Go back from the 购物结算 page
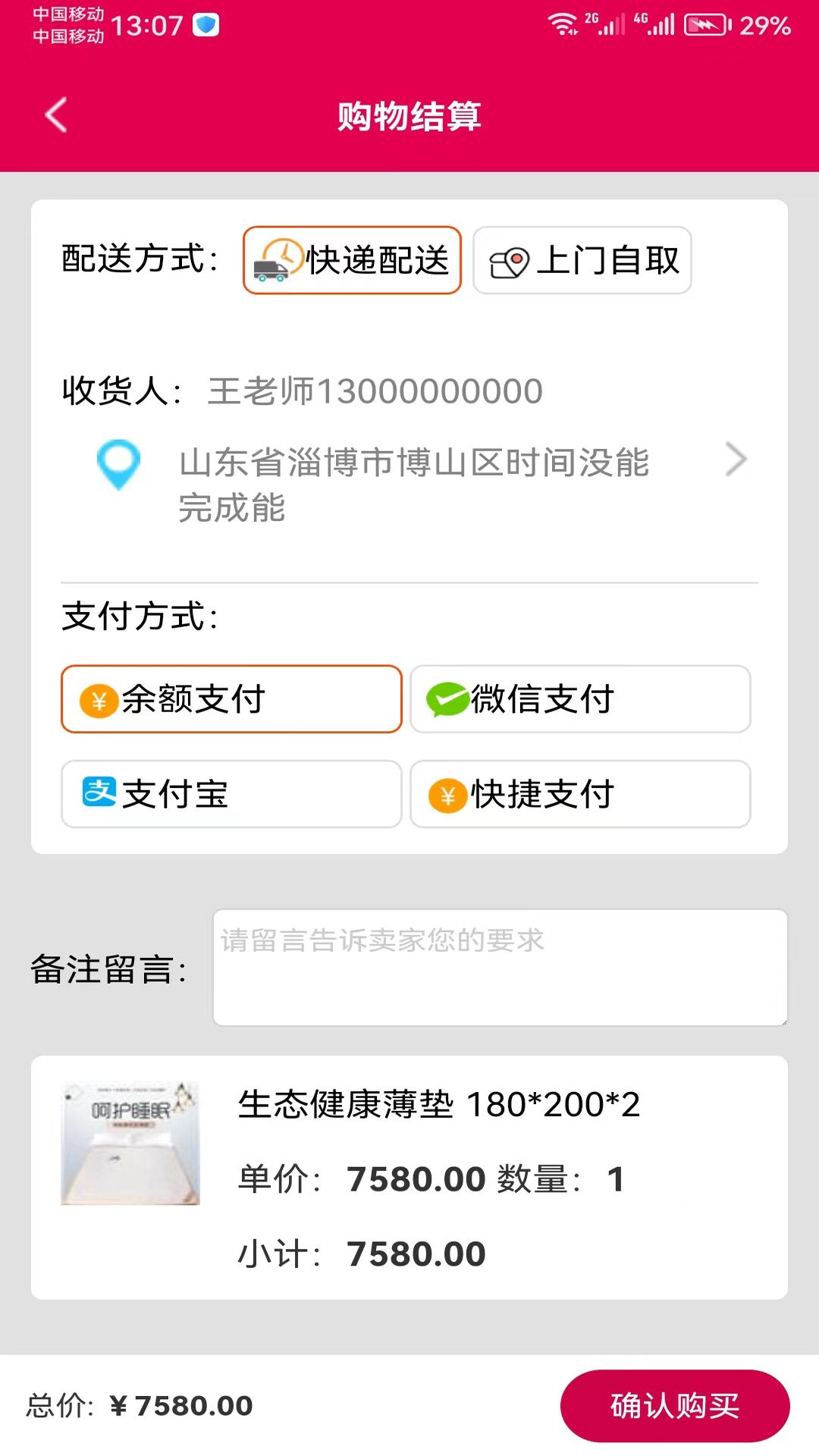This screenshot has width=819, height=1456. click(57, 115)
